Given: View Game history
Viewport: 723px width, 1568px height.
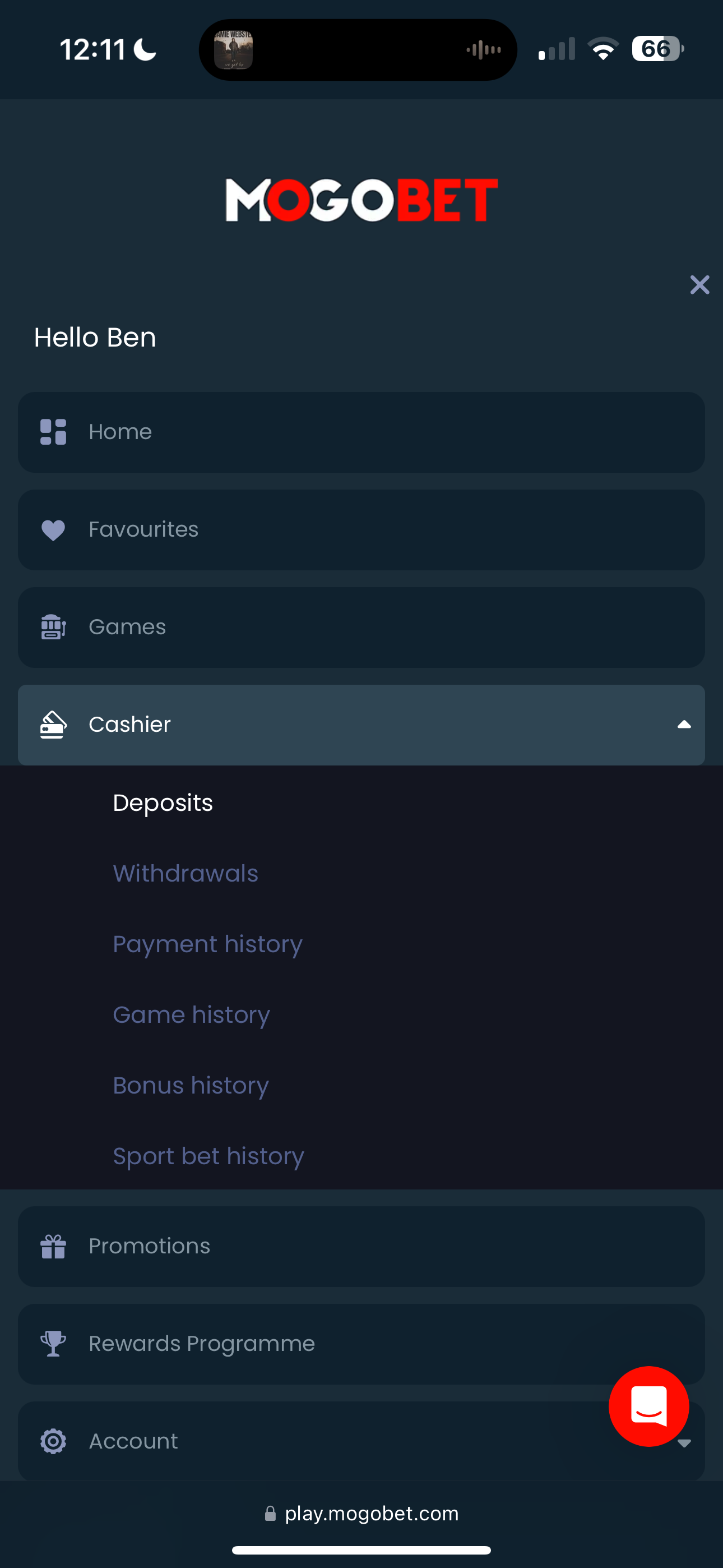Looking at the screenshot, I should pos(191,1014).
